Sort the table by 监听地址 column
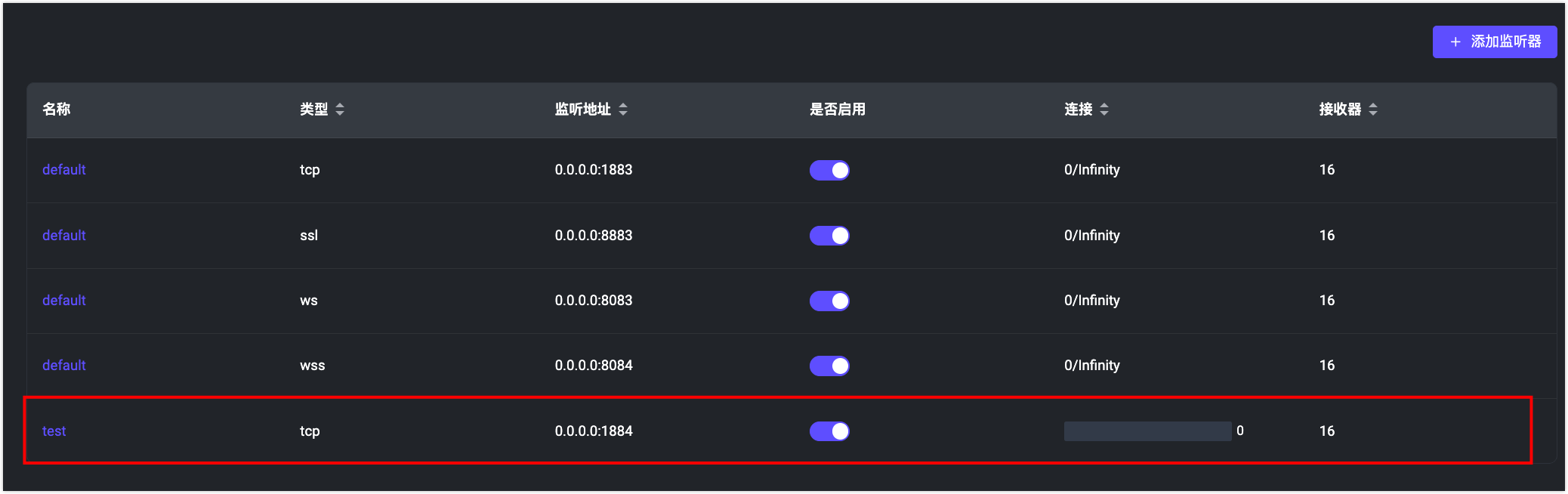1568x494 pixels. (623, 110)
